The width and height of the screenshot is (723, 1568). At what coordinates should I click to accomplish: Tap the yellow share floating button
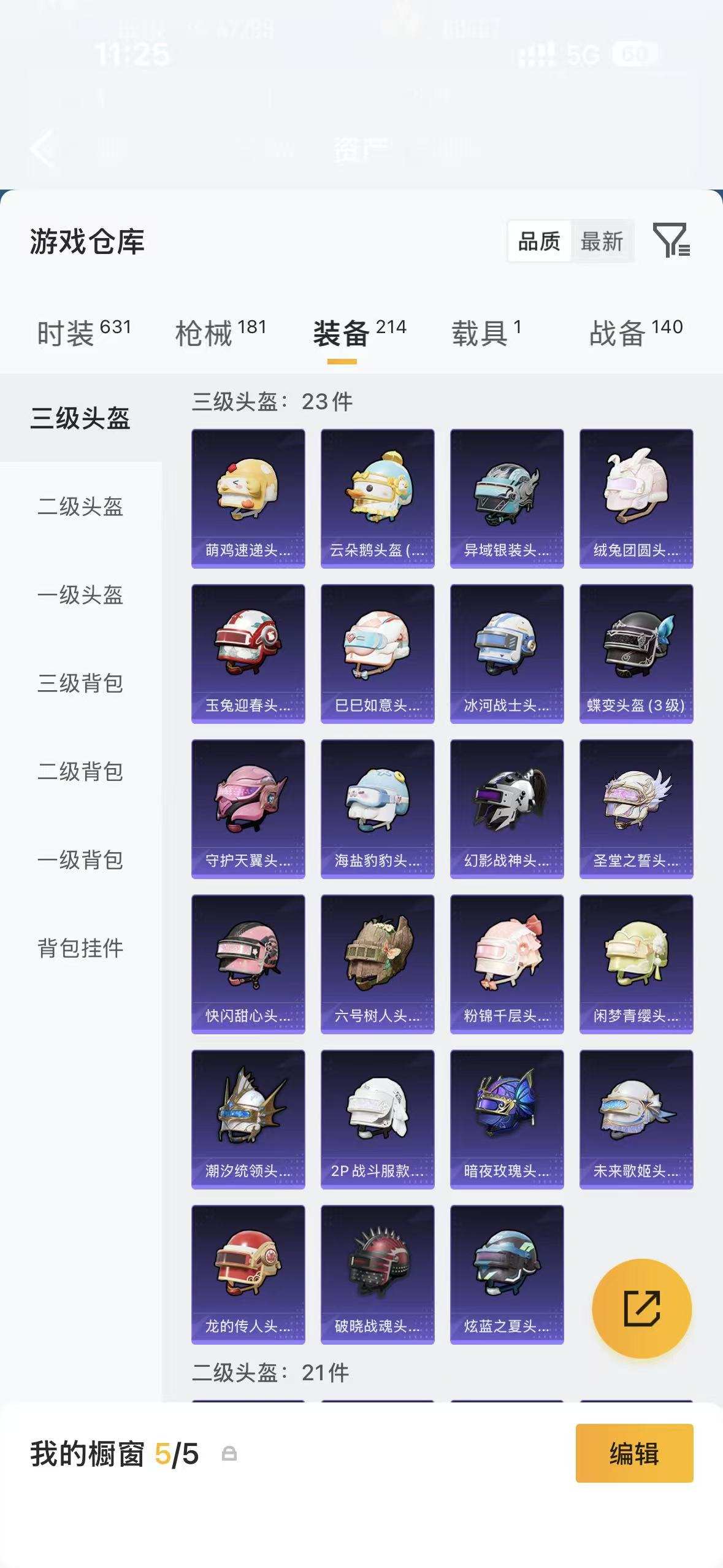coord(642,1309)
